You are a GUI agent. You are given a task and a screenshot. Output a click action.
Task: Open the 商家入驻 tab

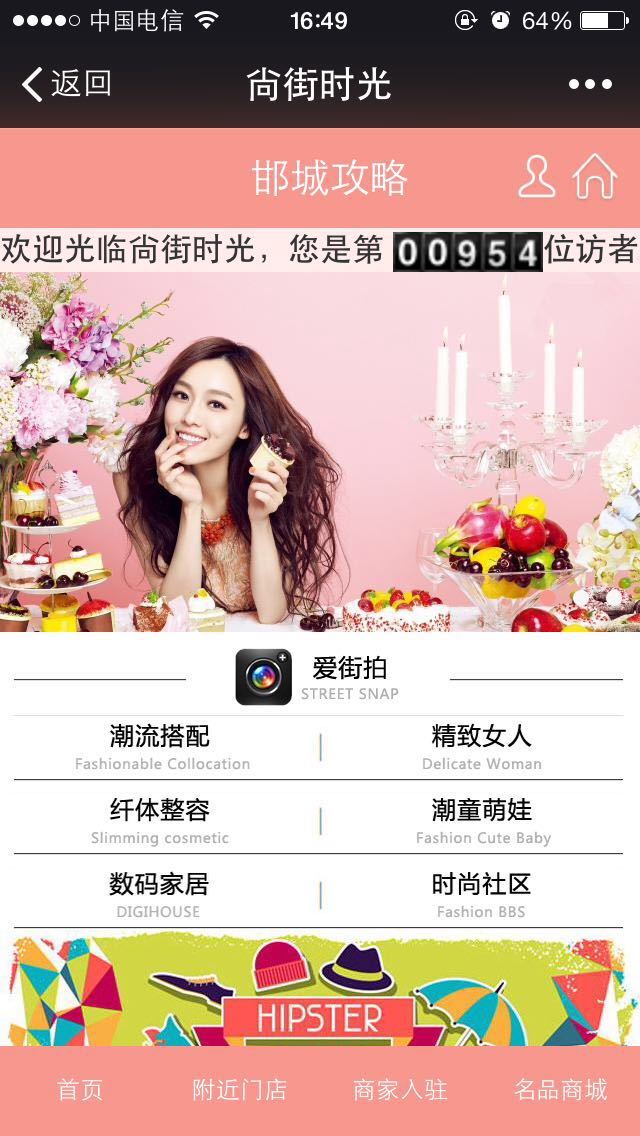click(400, 1090)
